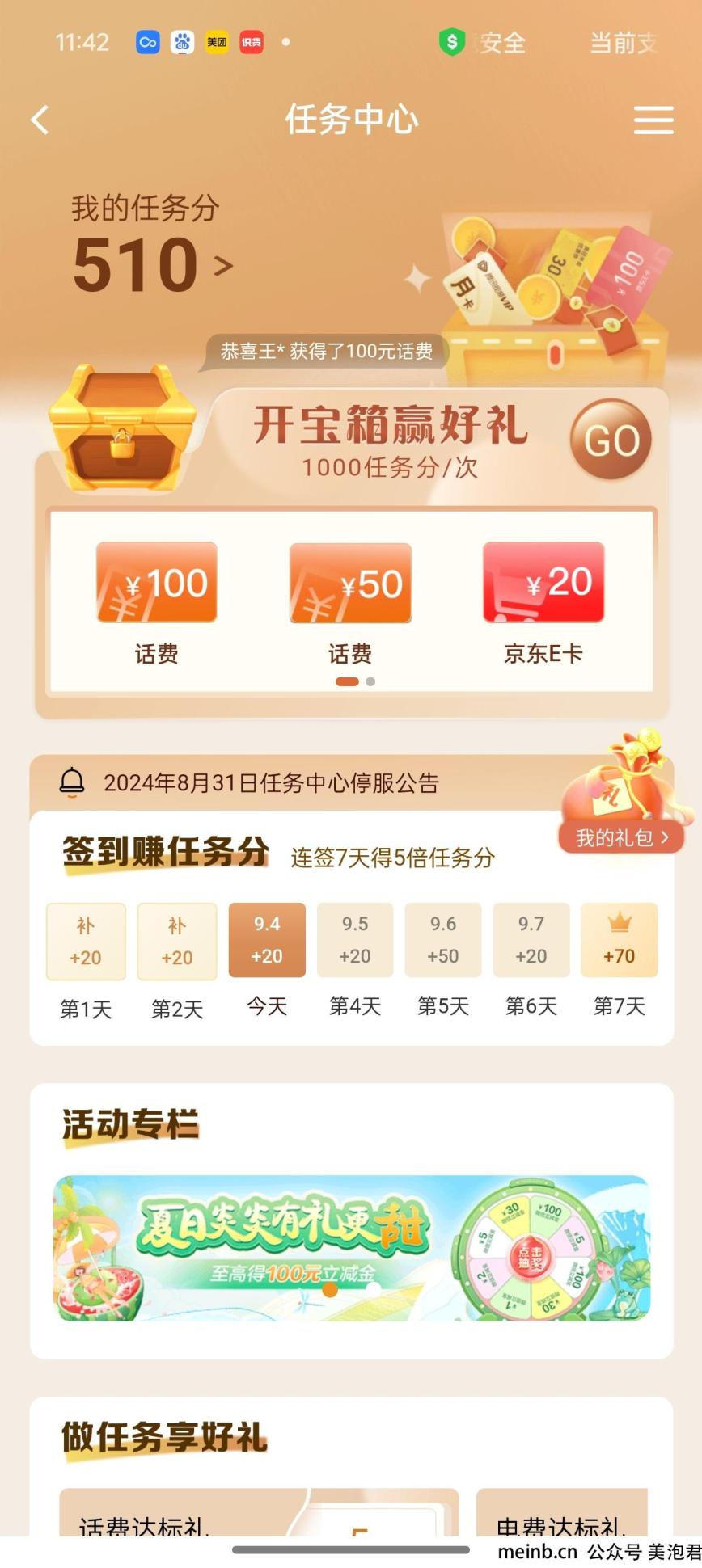The width and height of the screenshot is (702, 1568).
Task: Tap the GO button to open treasure chest
Action: [611, 440]
